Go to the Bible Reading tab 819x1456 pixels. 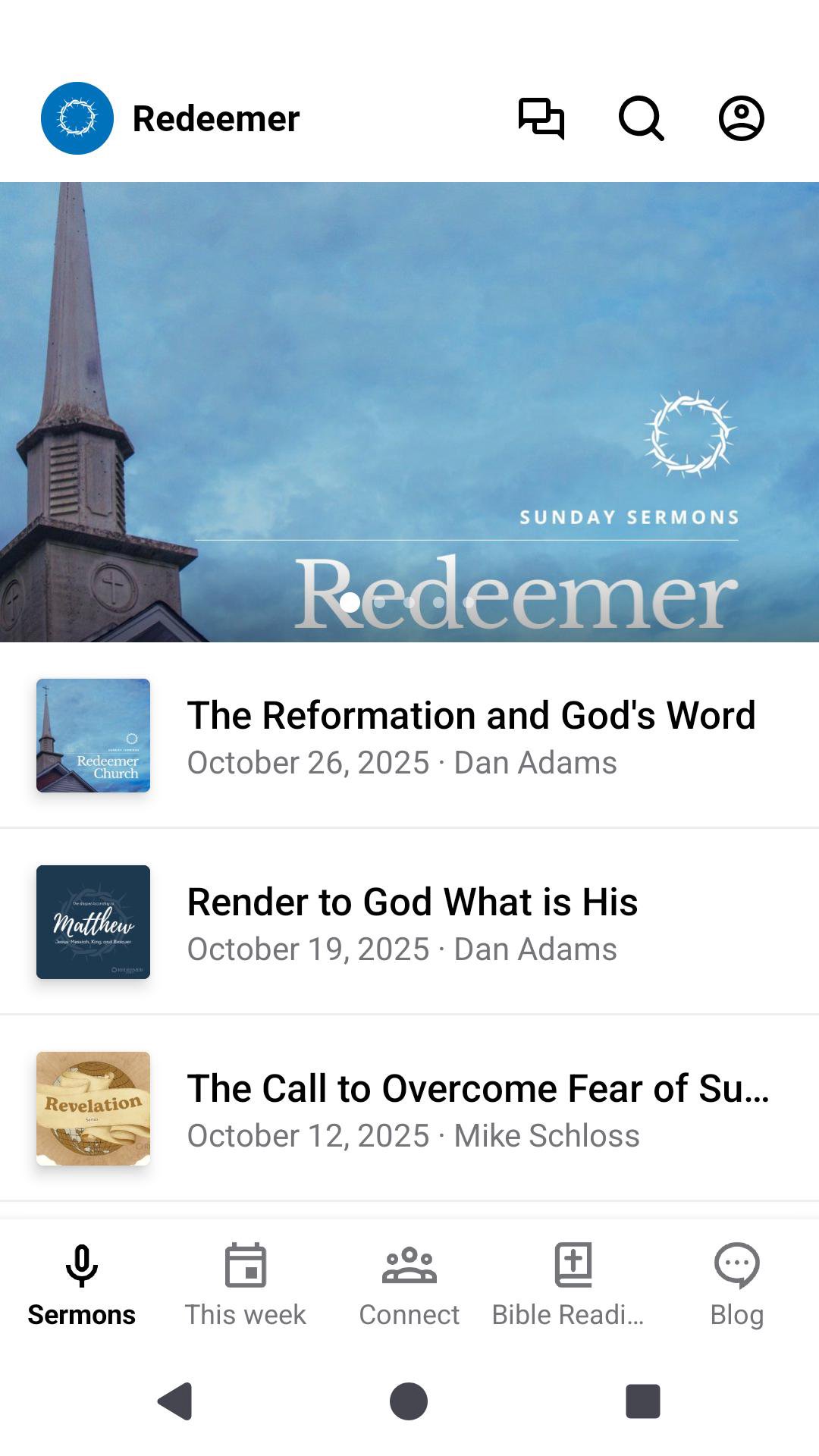coord(573,1282)
